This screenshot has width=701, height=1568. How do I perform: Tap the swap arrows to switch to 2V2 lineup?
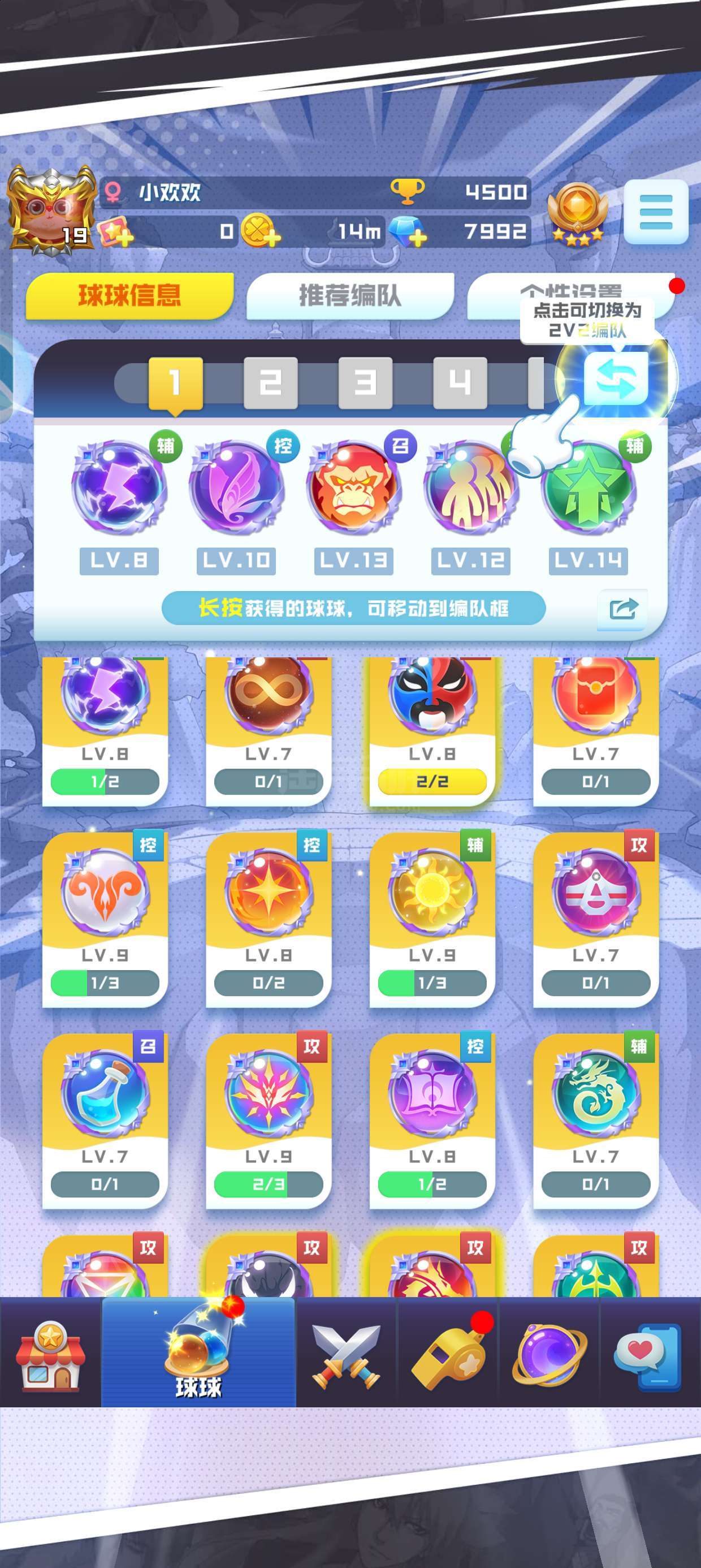click(x=616, y=379)
